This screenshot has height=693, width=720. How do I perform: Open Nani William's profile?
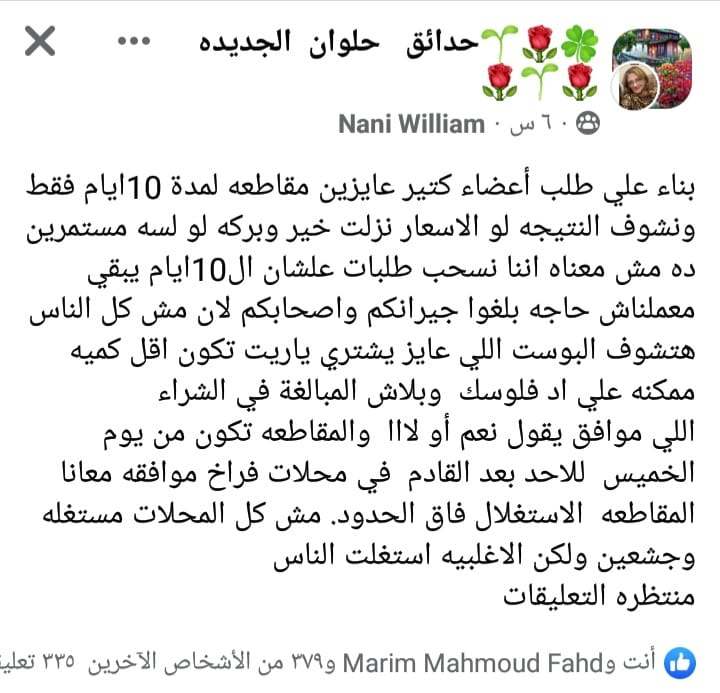pyautogui.click(x=411, y=124)
